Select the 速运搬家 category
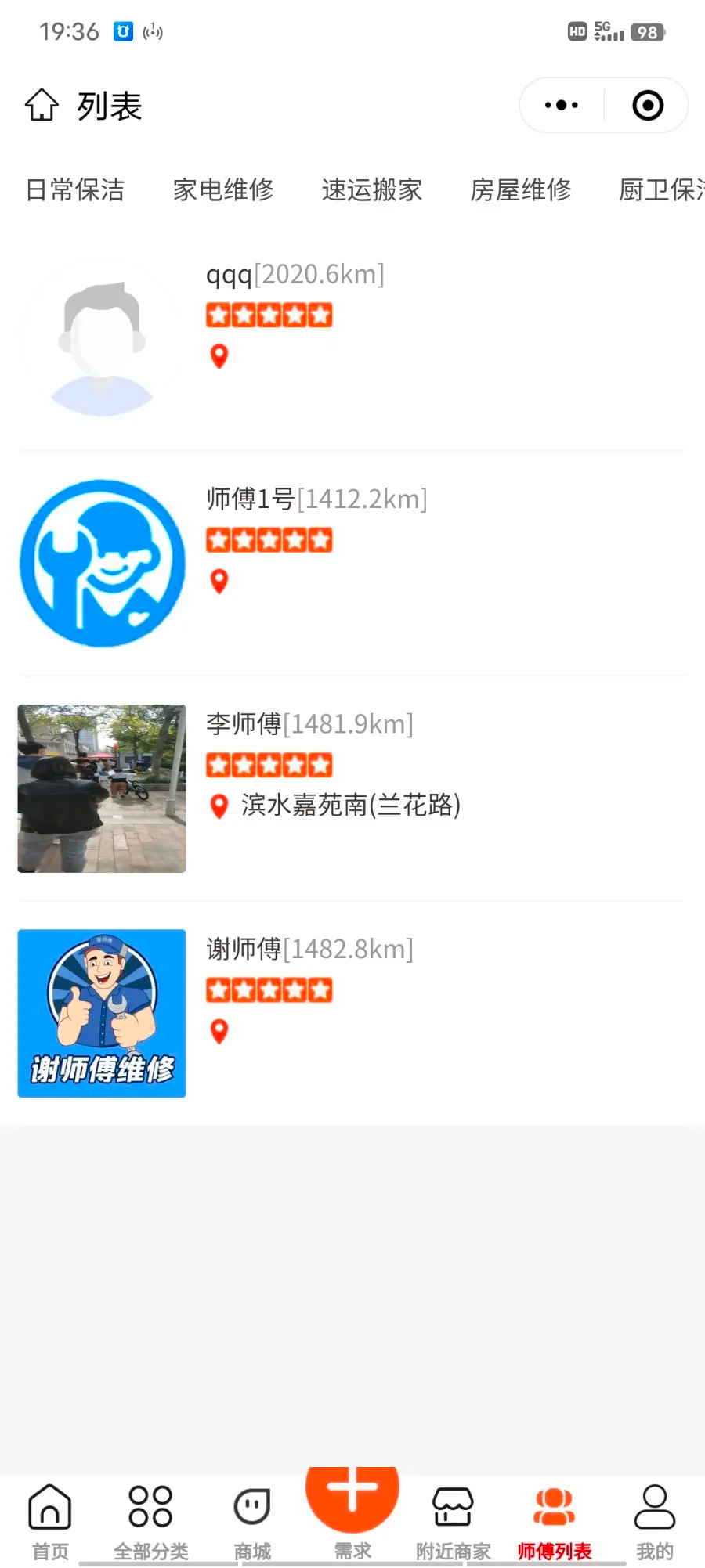 point(372,189)
